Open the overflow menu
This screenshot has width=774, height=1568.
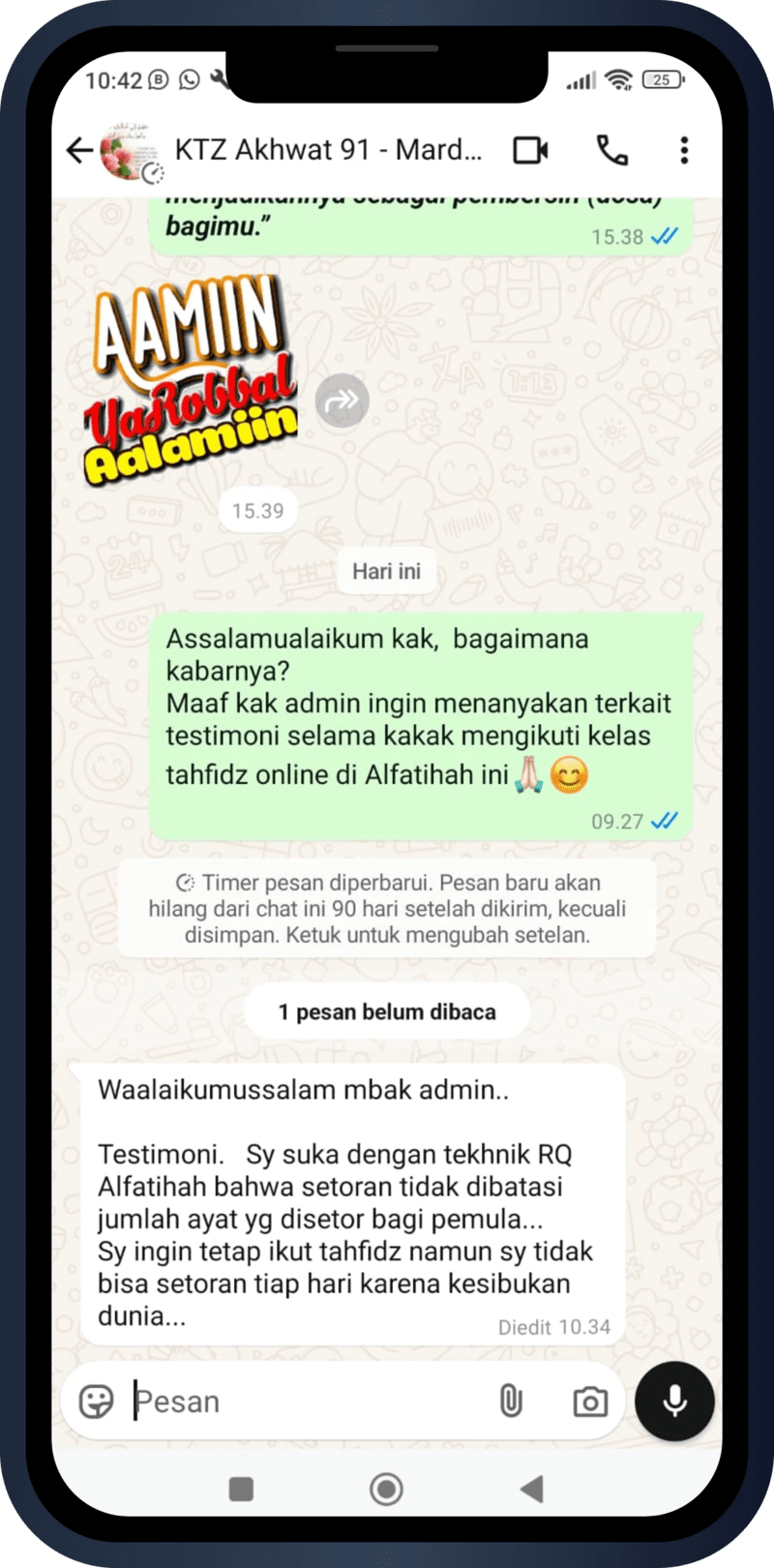coord(684,150)
